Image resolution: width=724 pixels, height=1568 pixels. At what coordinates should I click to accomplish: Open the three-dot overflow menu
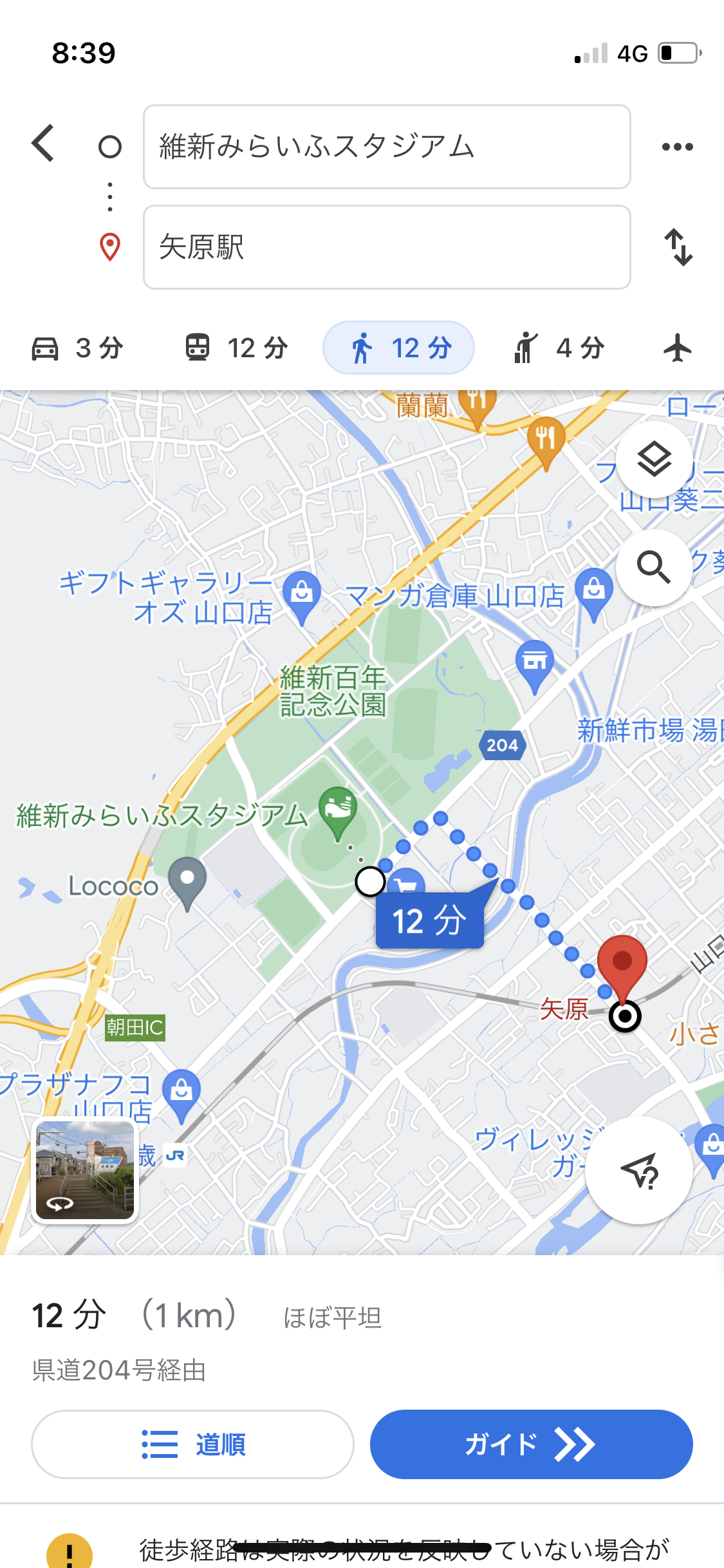click(x=677, y=147)
